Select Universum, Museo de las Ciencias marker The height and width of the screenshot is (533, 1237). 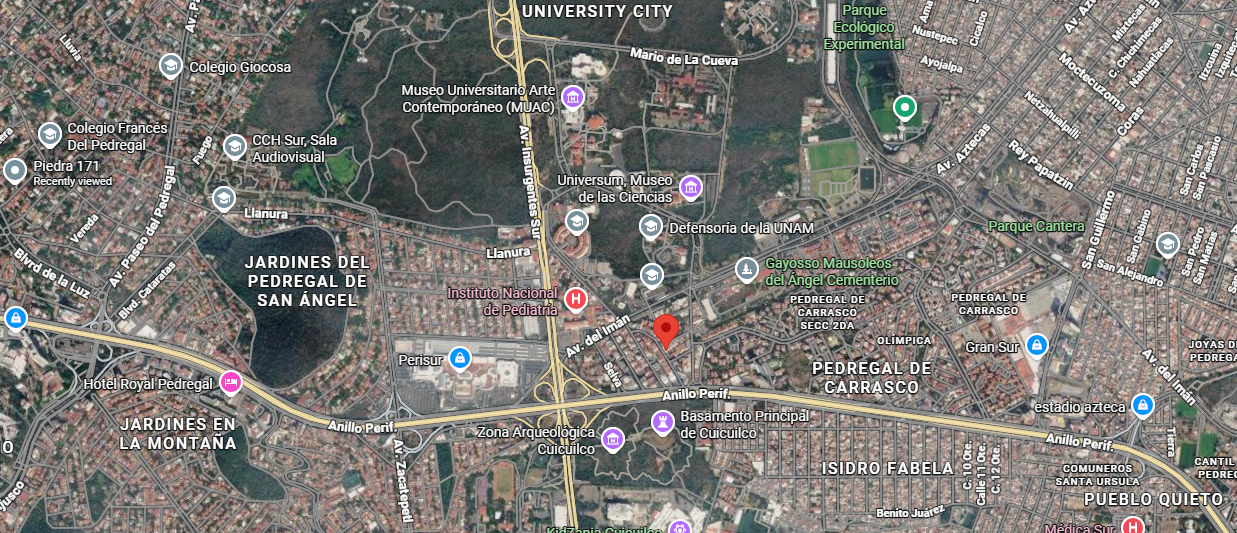[691, 187]
